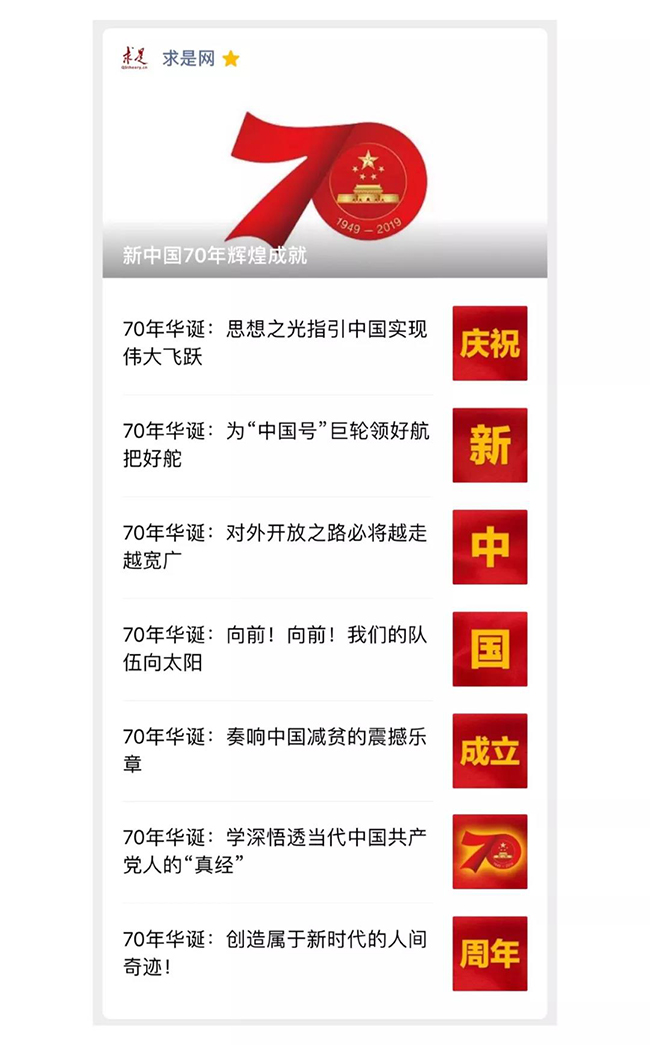Open the 求是网 account profile
This screenshot has width=650, height=1045.
188,59
